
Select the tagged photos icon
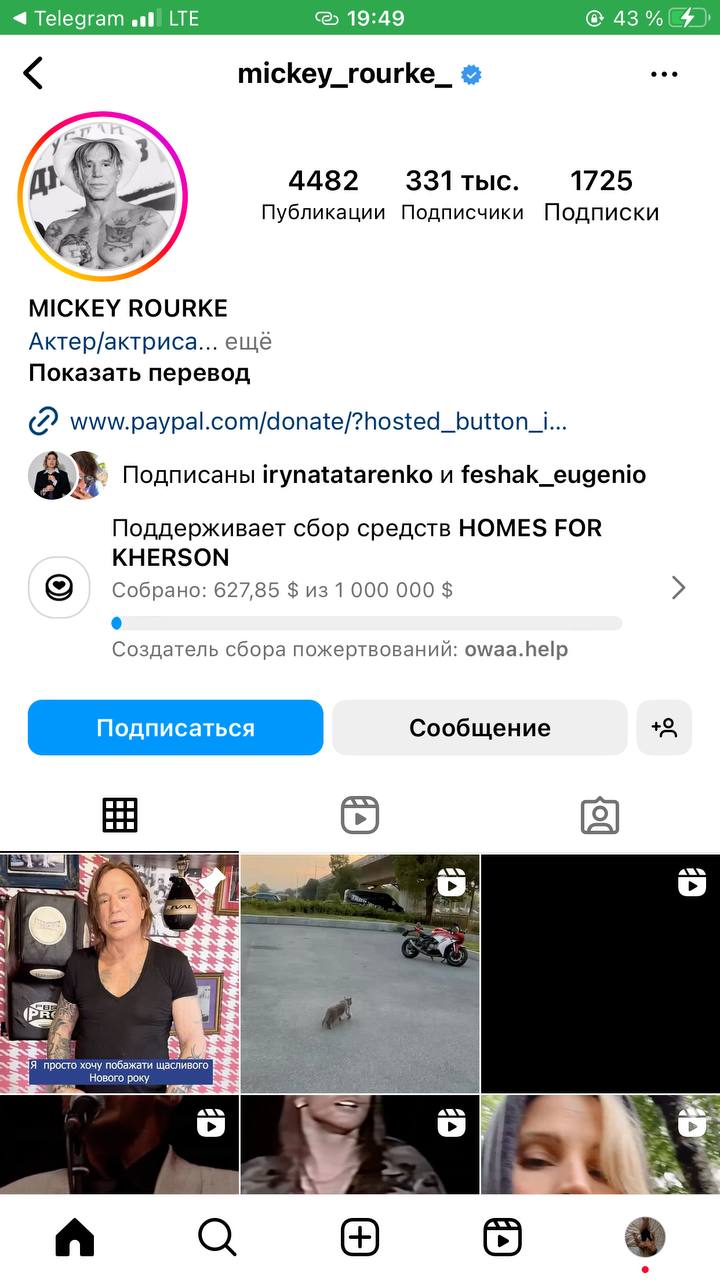tap(600, 814)
